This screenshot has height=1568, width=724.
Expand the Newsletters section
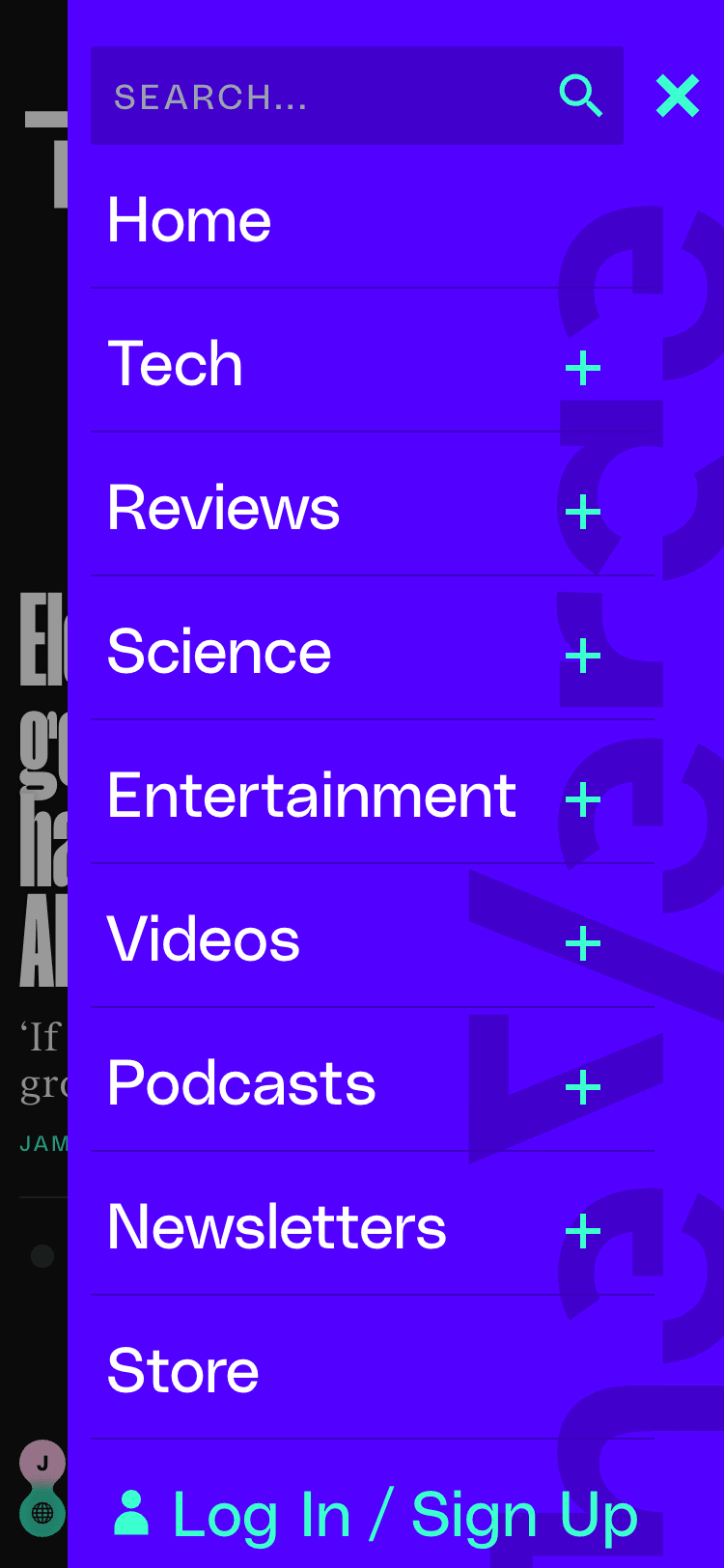(583, 1230)
